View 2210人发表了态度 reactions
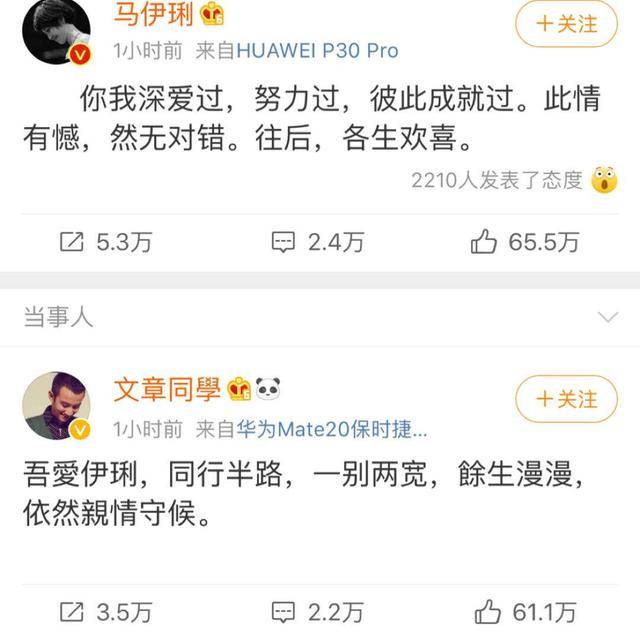 [x=497, y=180]
